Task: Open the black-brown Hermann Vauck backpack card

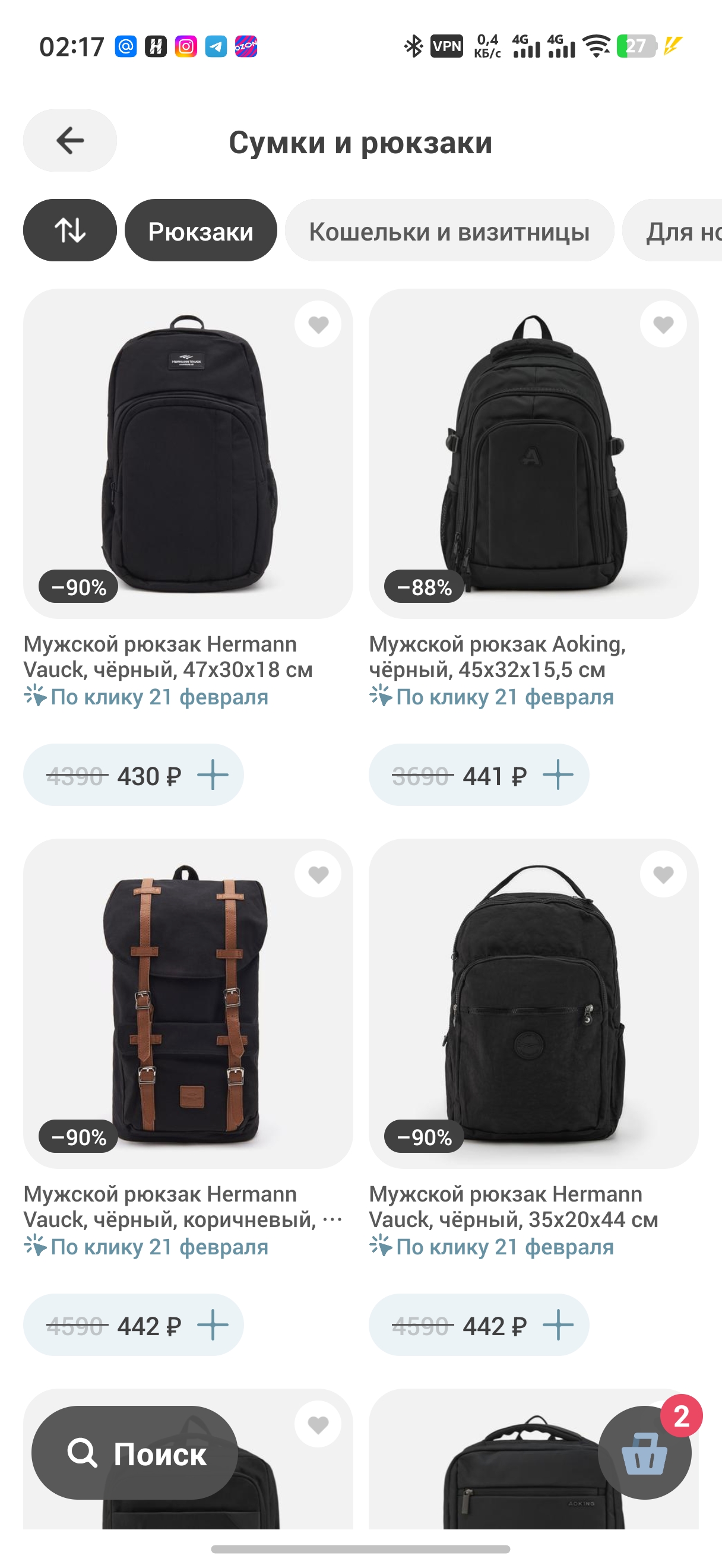Action: click(188, 1003)
